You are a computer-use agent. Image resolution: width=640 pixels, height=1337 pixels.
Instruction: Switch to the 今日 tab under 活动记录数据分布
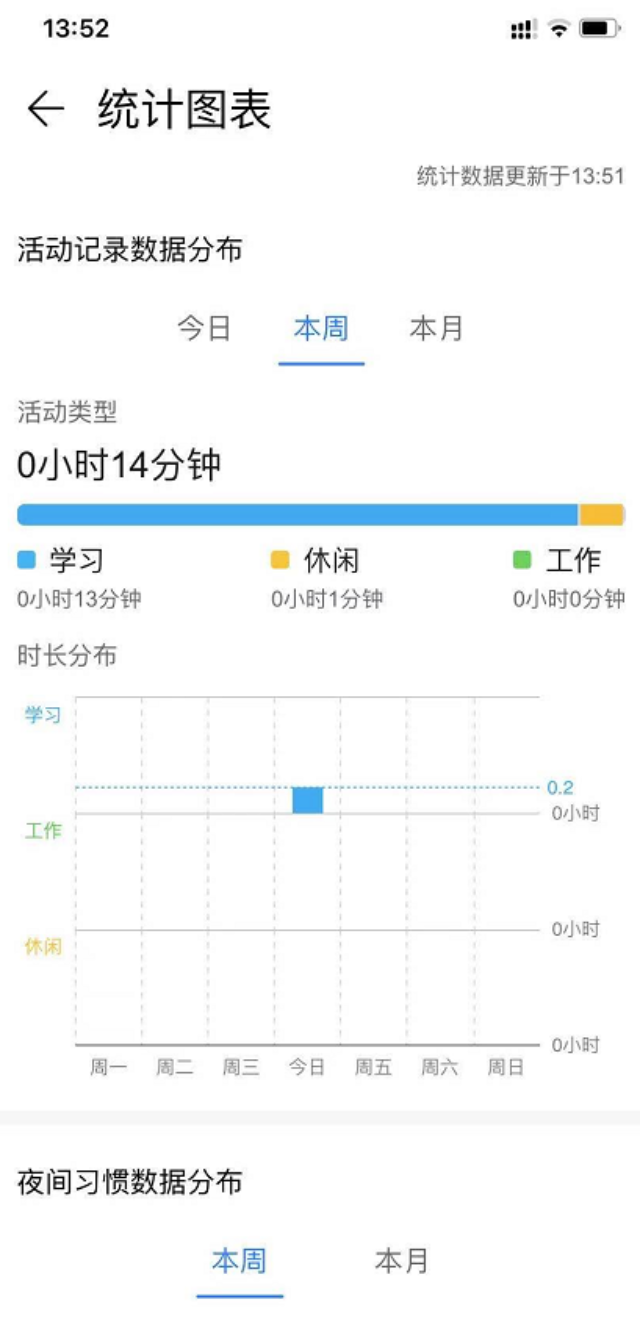(x=205, y=328)
